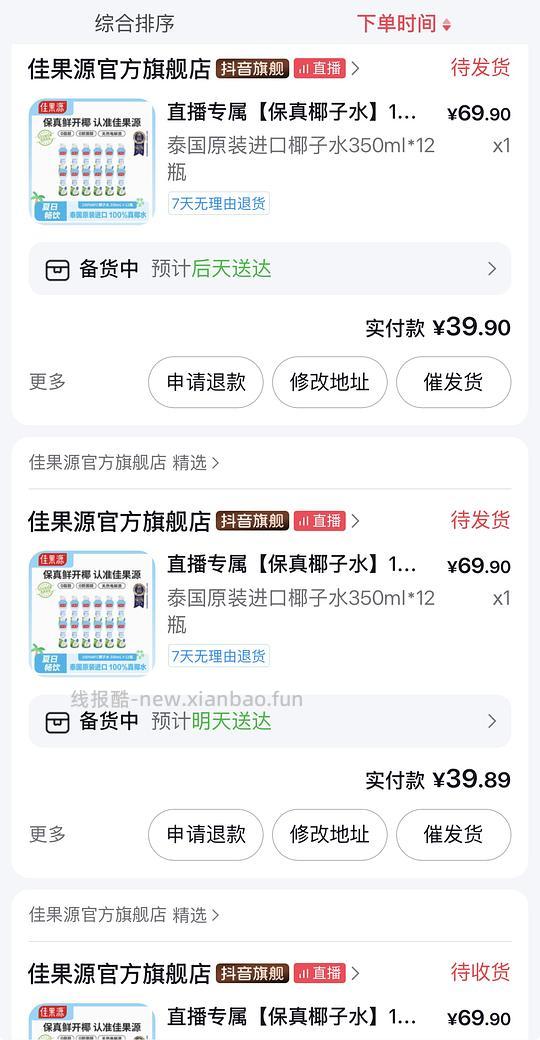
Task: Tap 申请退款 on the ¥39.90 order
Action: click(206, 382)
